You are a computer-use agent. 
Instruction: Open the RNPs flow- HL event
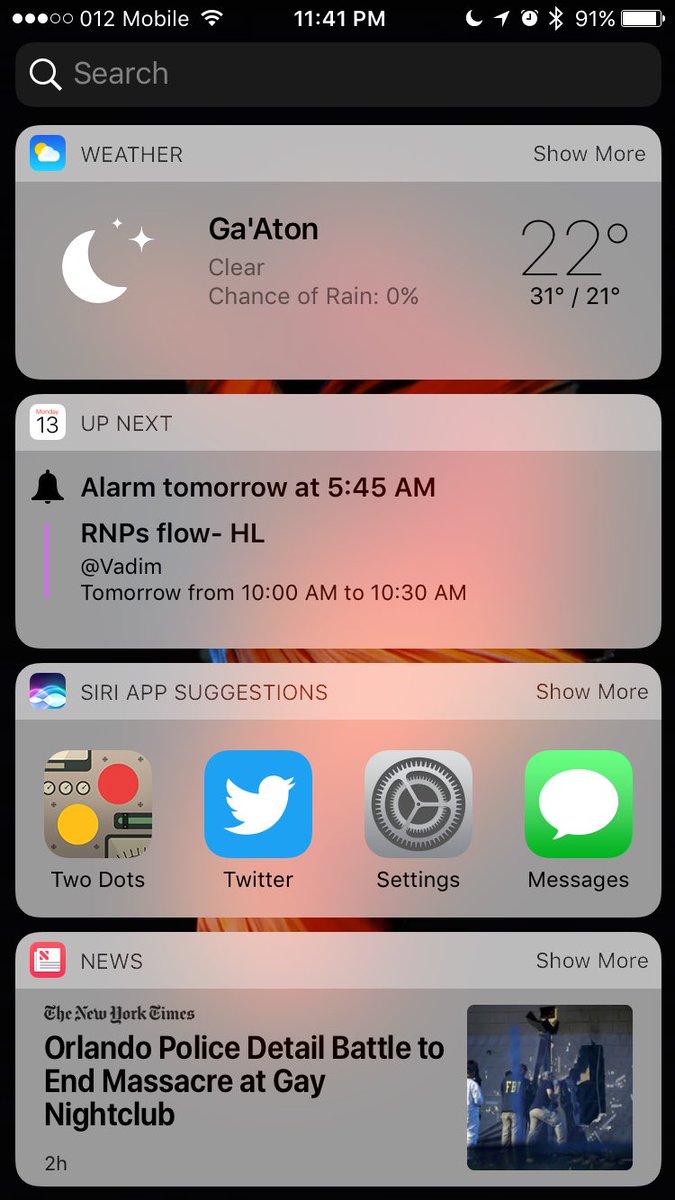click(x=272, y=562)
